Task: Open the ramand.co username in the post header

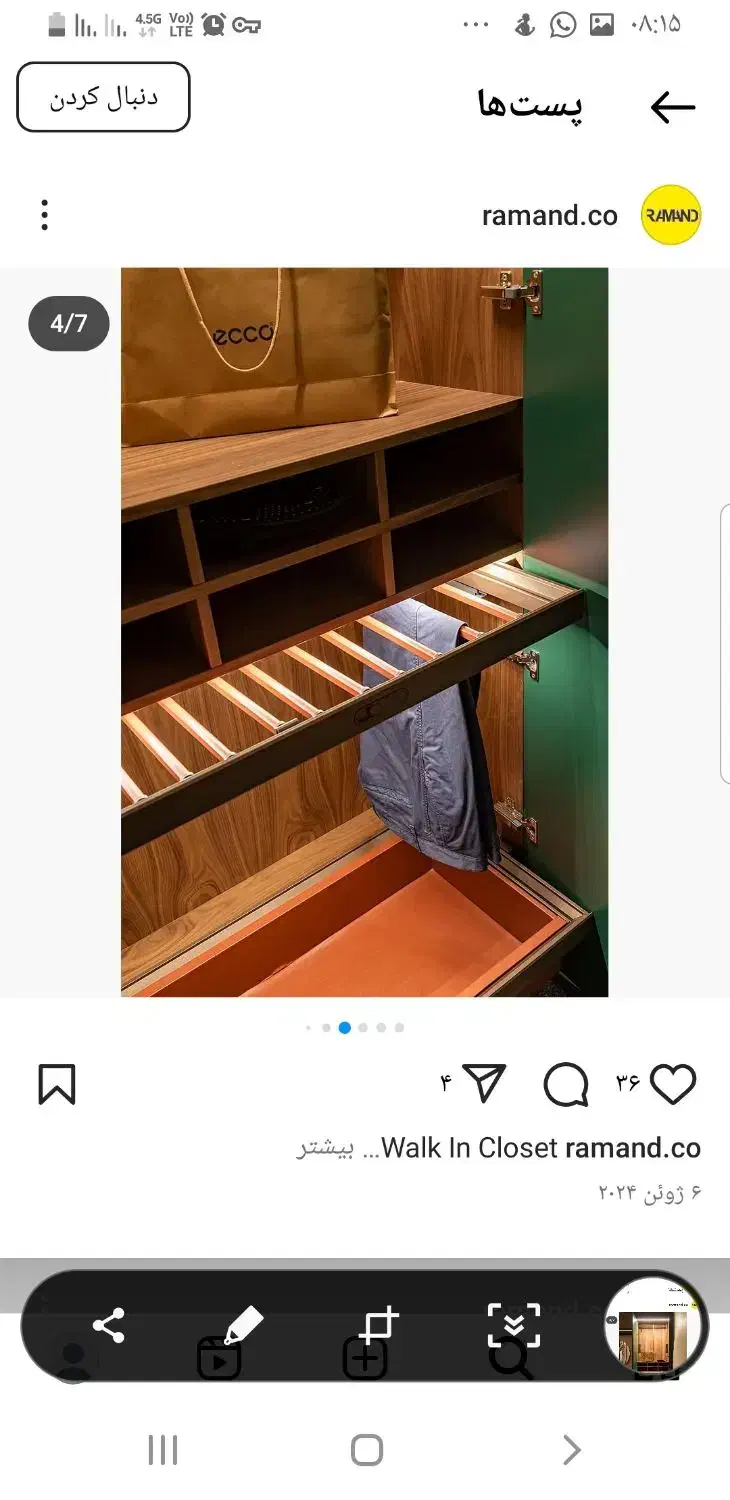Action: [549, 215]
